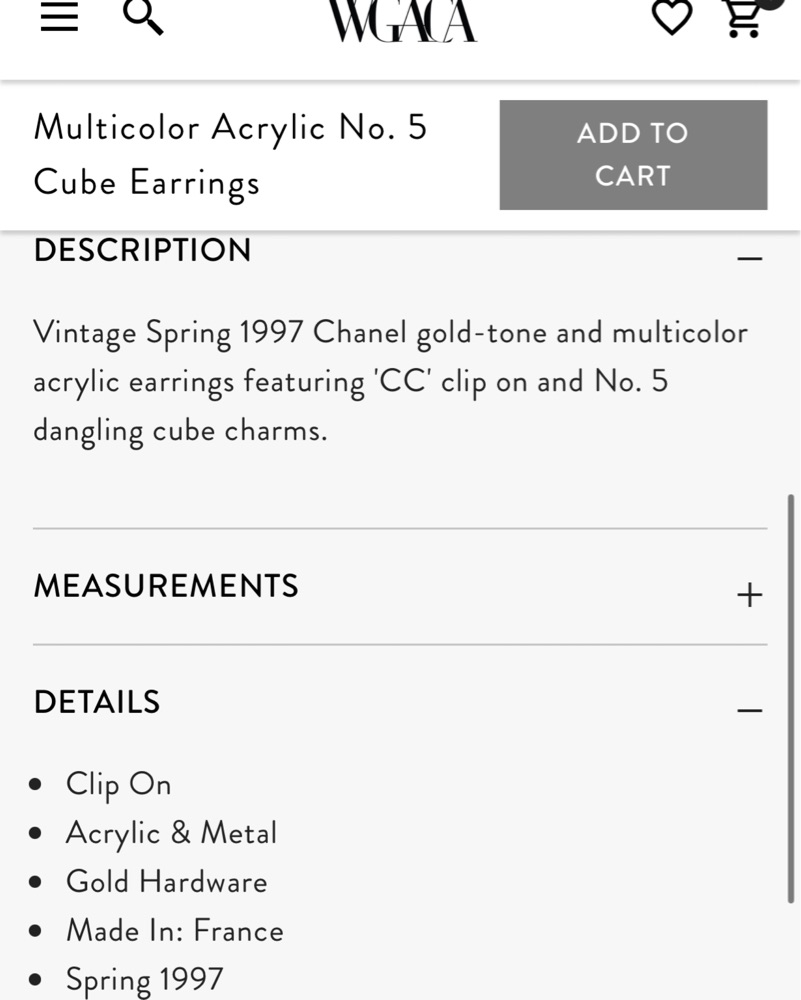Open the wishlist heart
The width and height of the screenshot is (801, 1000).
(671, 18)
